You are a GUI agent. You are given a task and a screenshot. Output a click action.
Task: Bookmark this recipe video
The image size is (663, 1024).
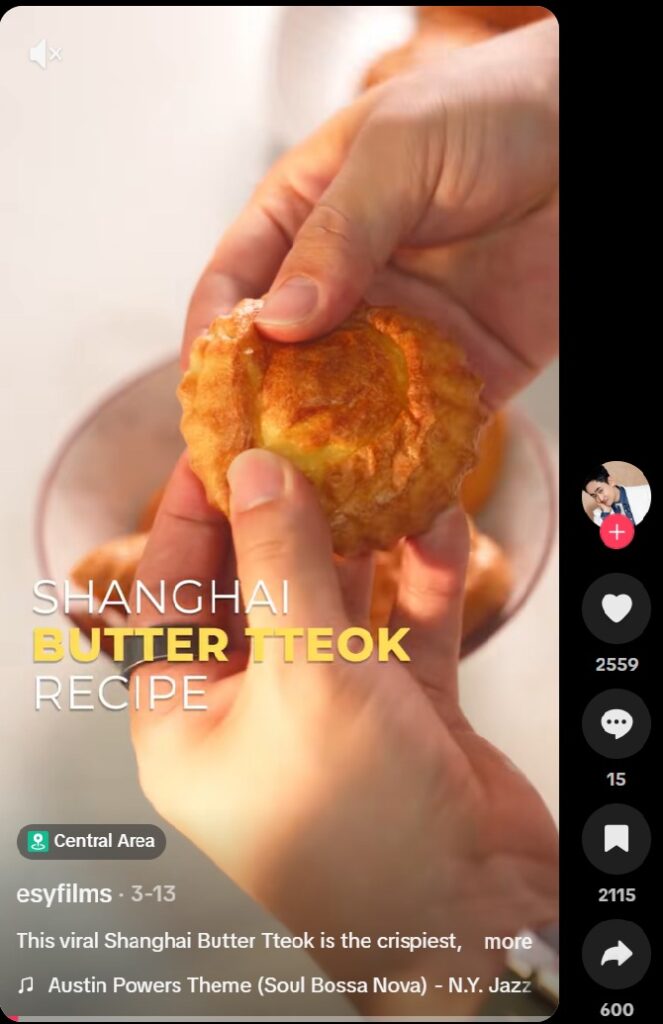(616, 839)
